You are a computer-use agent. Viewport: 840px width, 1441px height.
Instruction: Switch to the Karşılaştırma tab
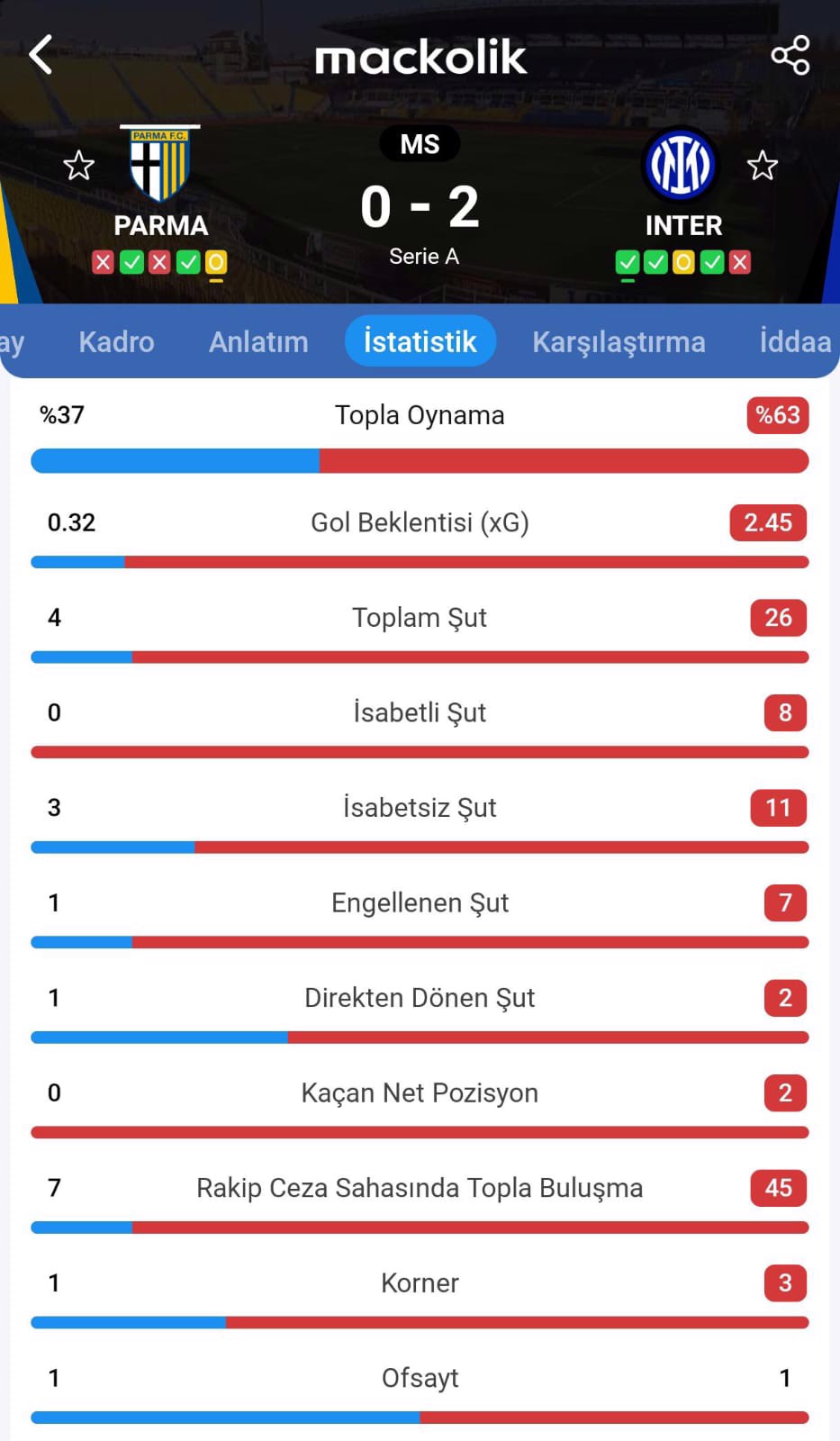click(x=619, y=342)
